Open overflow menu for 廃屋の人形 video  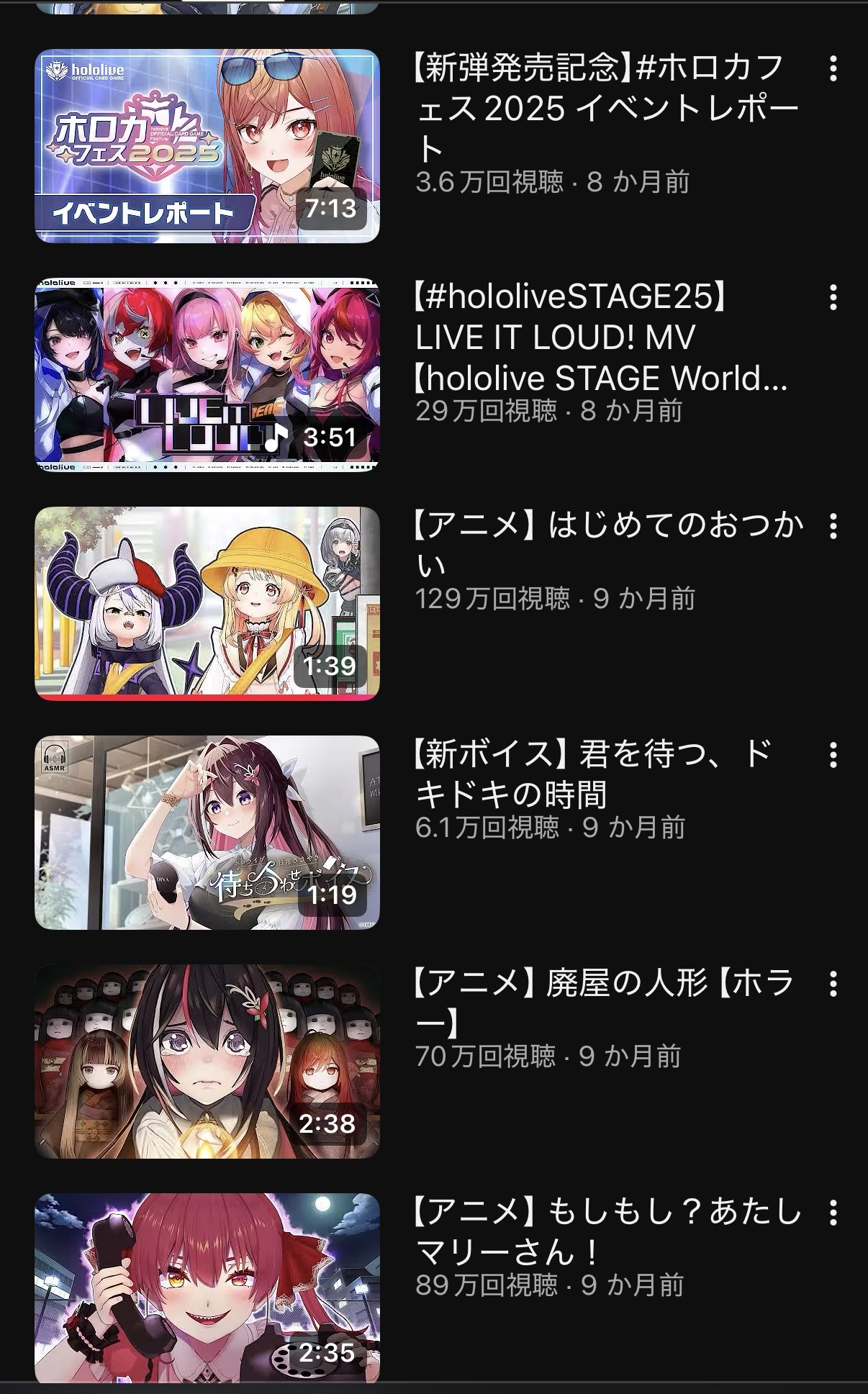click(833, 984)
